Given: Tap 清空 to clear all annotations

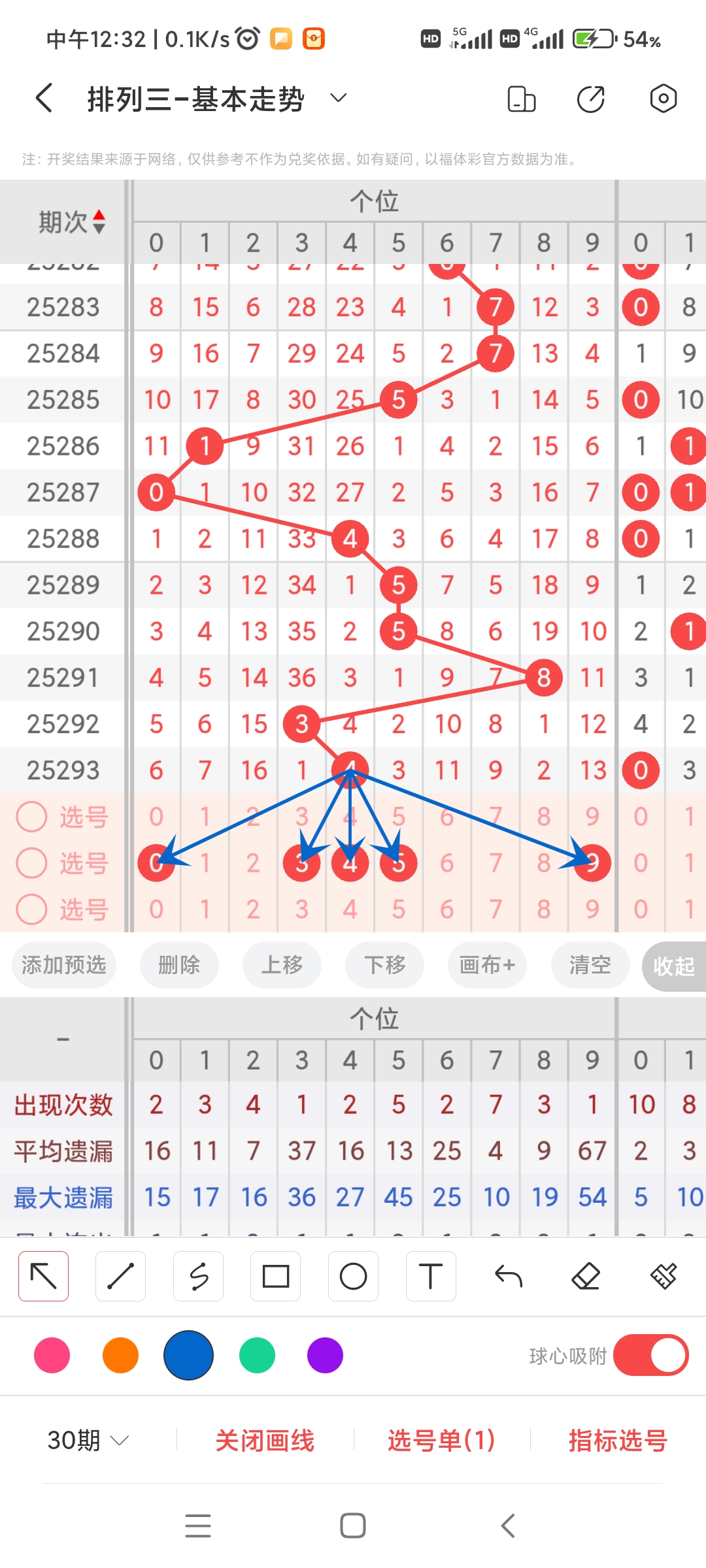Looking at the screenshot, I should point(590,966).
